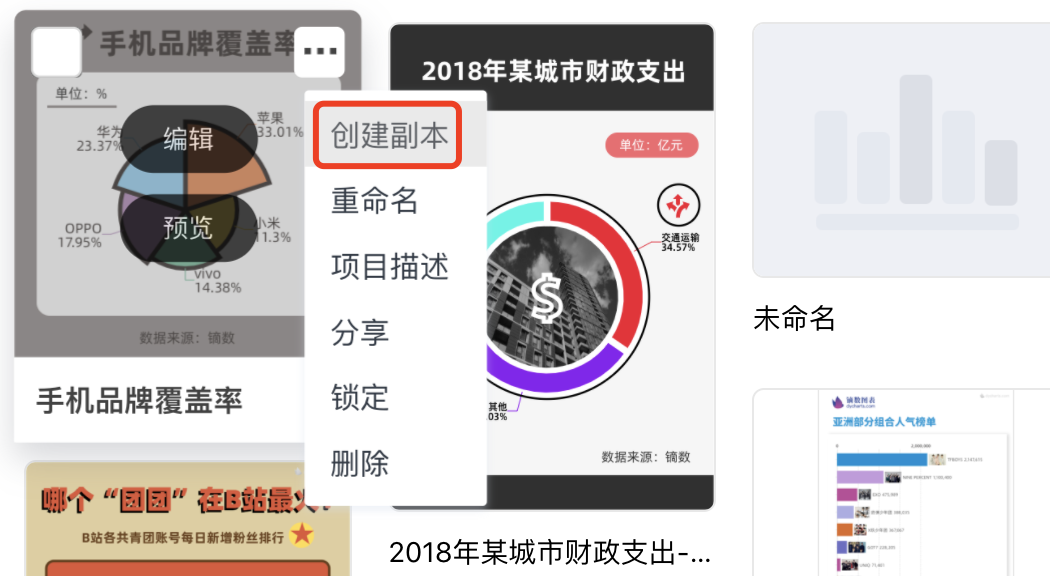Viewport: 1050px width, 576px height.
Task: Check the box on 手机品牌覆盖率 card
Action: [56, 52]
